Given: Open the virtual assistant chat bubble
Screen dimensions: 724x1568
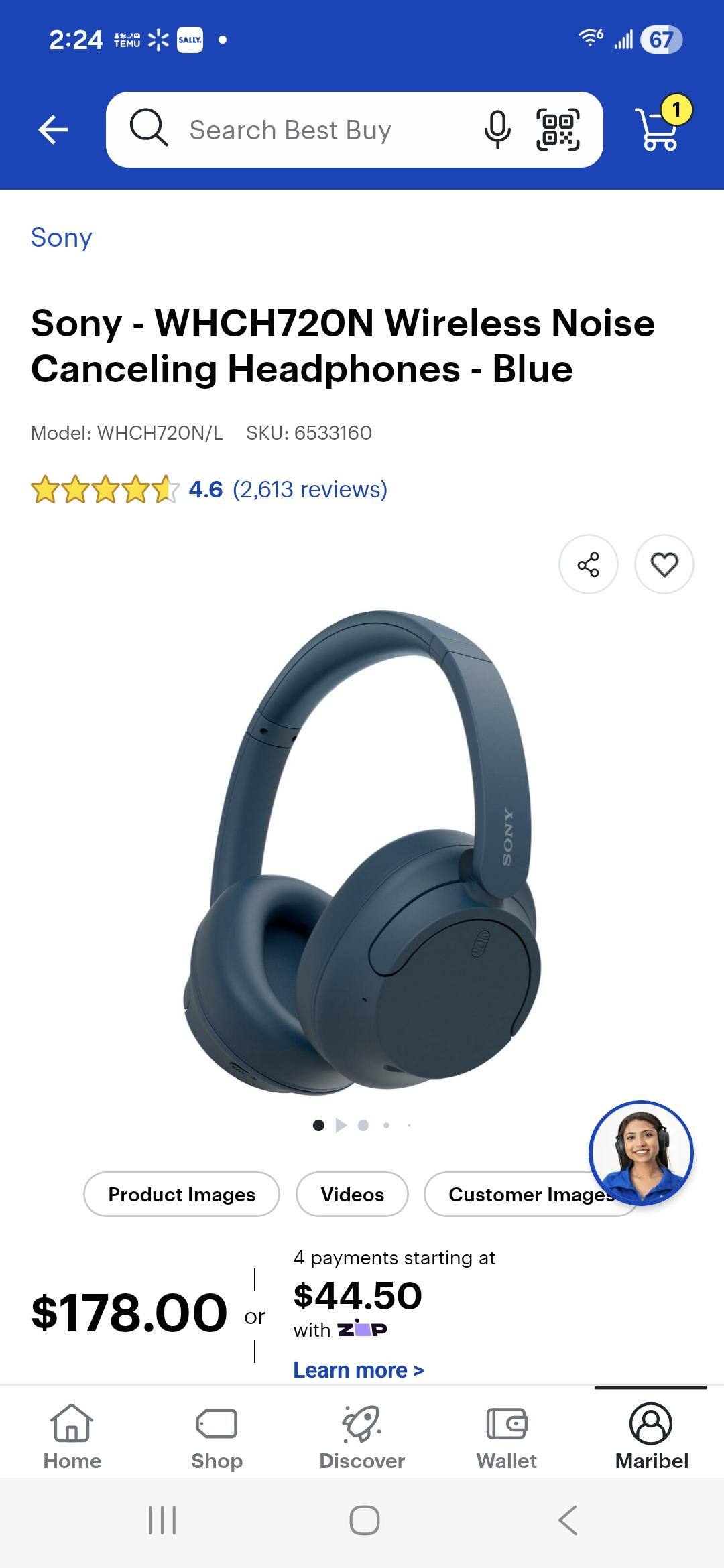Looking at the screenshot, I should (641, 1153).
